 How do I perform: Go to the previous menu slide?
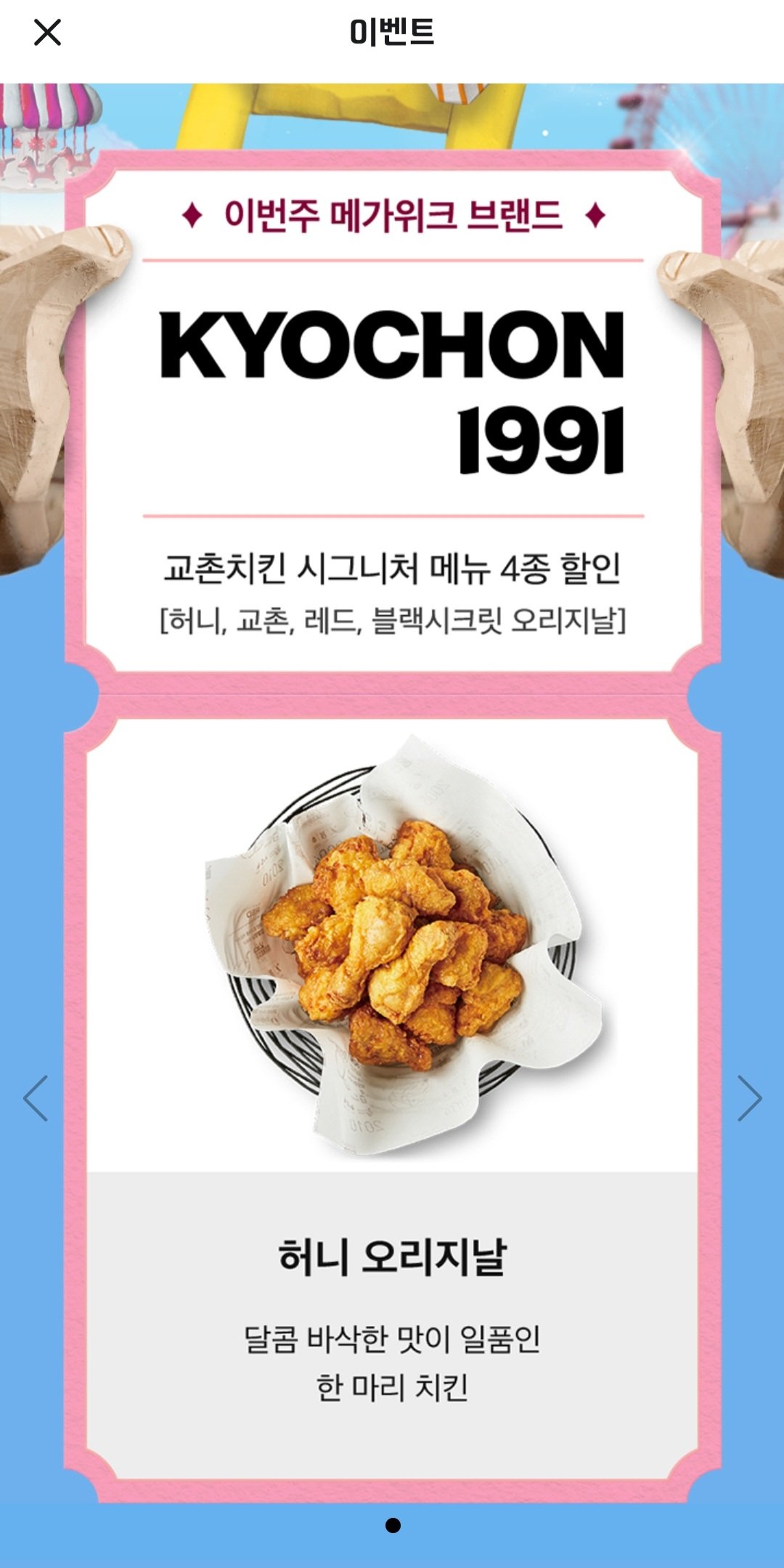click(35, 1098)
